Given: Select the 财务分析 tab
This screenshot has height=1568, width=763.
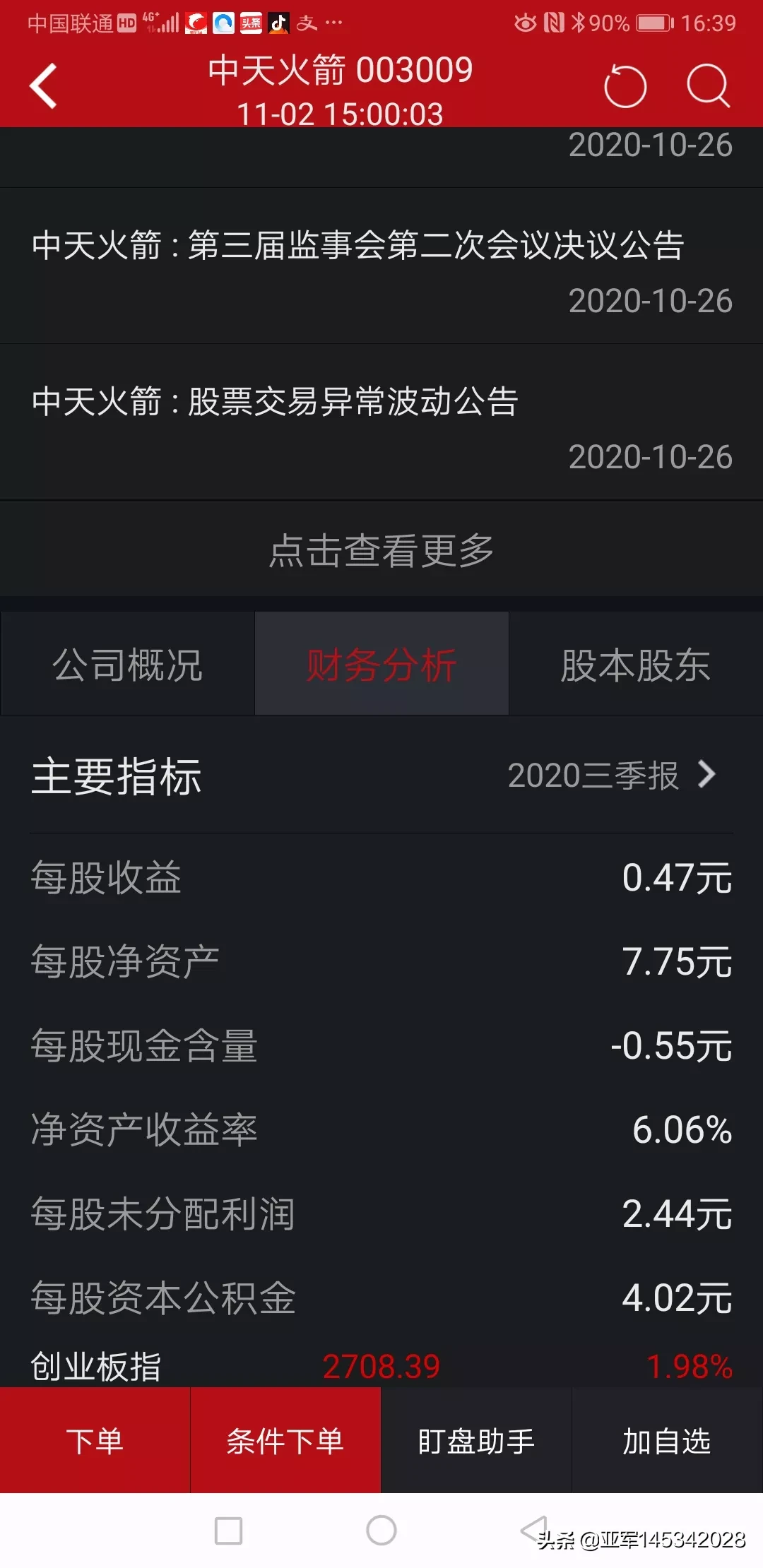Looking at the screenshot, I should click(381, 665).
